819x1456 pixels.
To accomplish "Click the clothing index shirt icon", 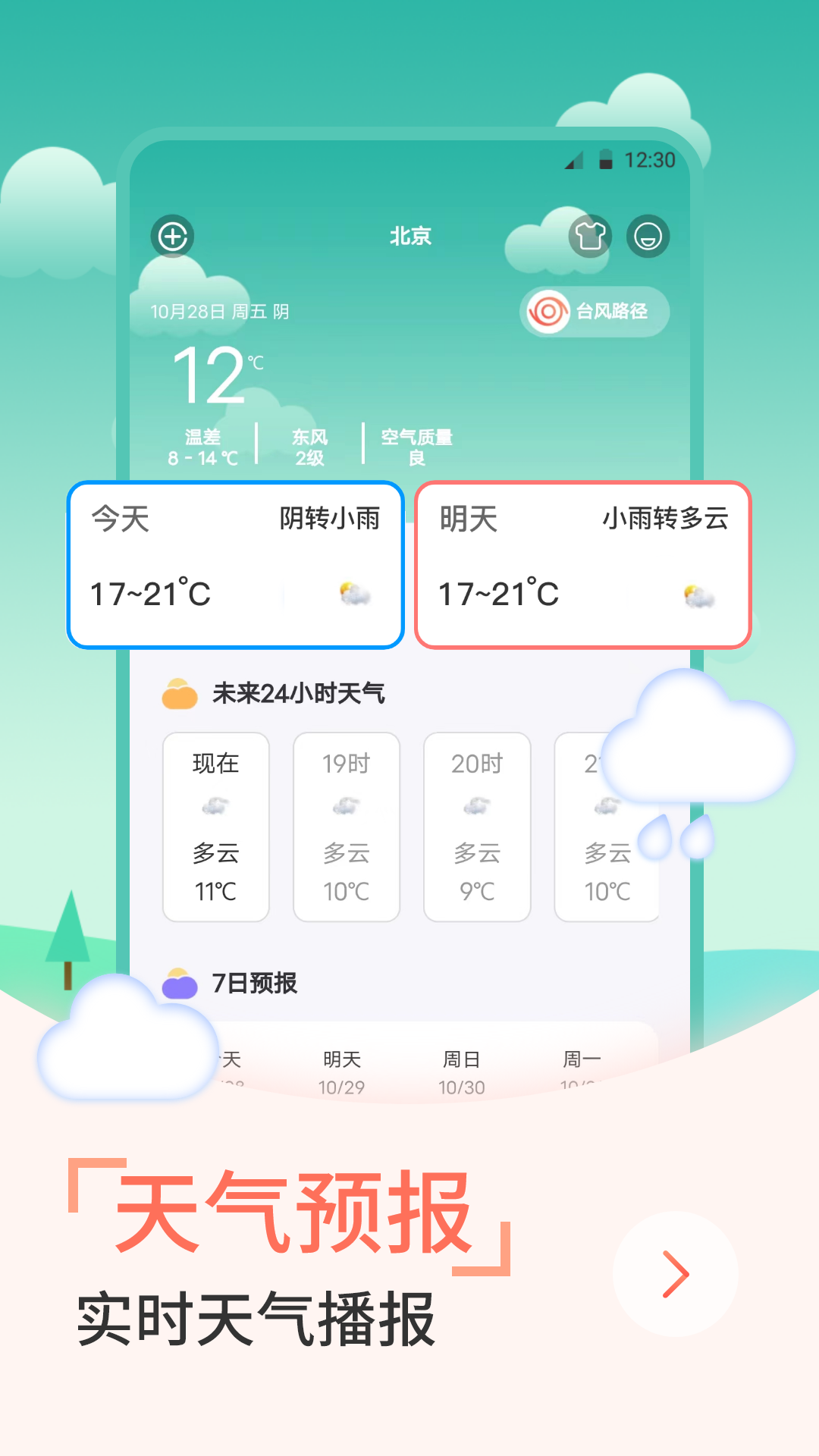I will (x=590, y=236).
